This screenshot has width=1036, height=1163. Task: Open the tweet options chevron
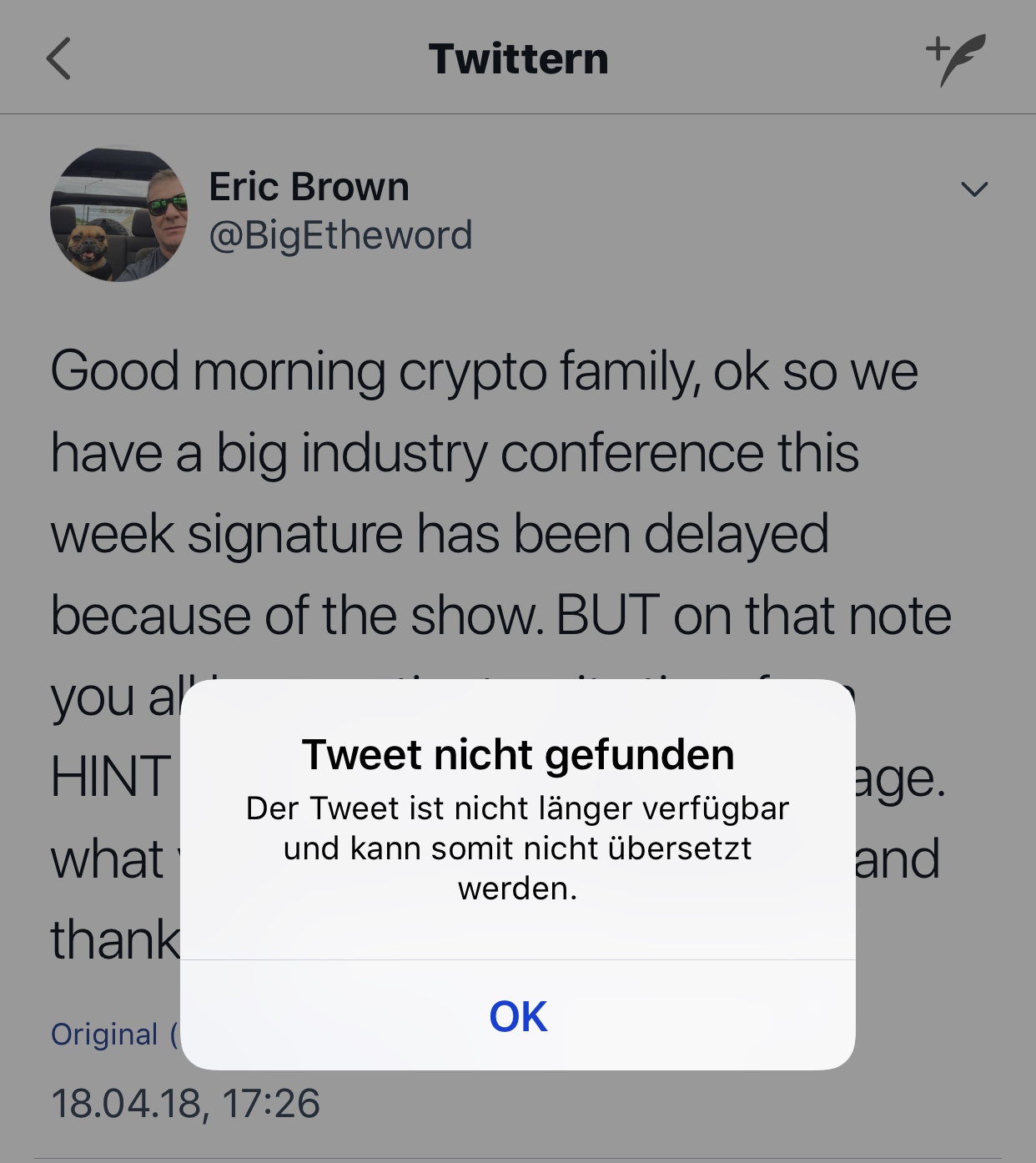(973, 189)
